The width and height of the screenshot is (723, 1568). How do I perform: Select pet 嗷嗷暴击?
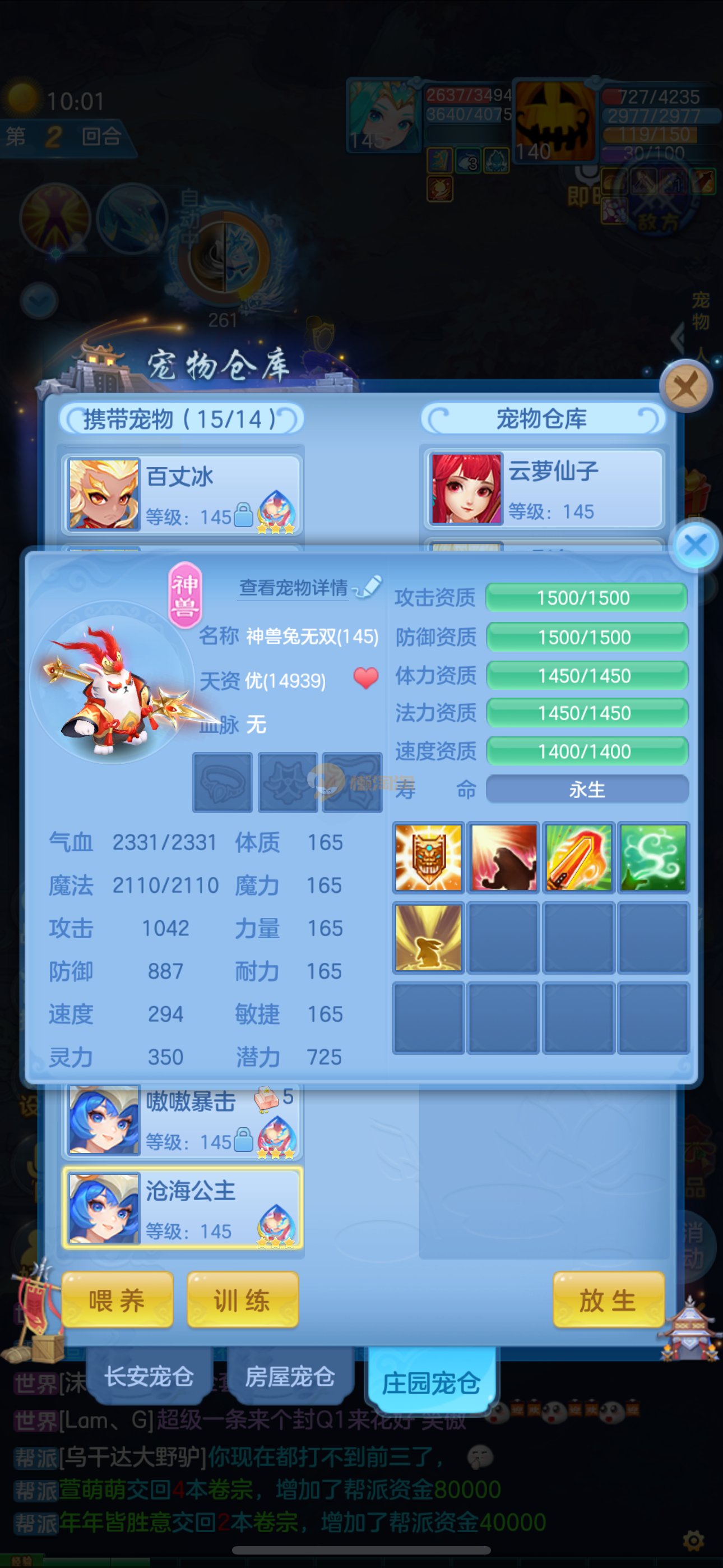182,1120
